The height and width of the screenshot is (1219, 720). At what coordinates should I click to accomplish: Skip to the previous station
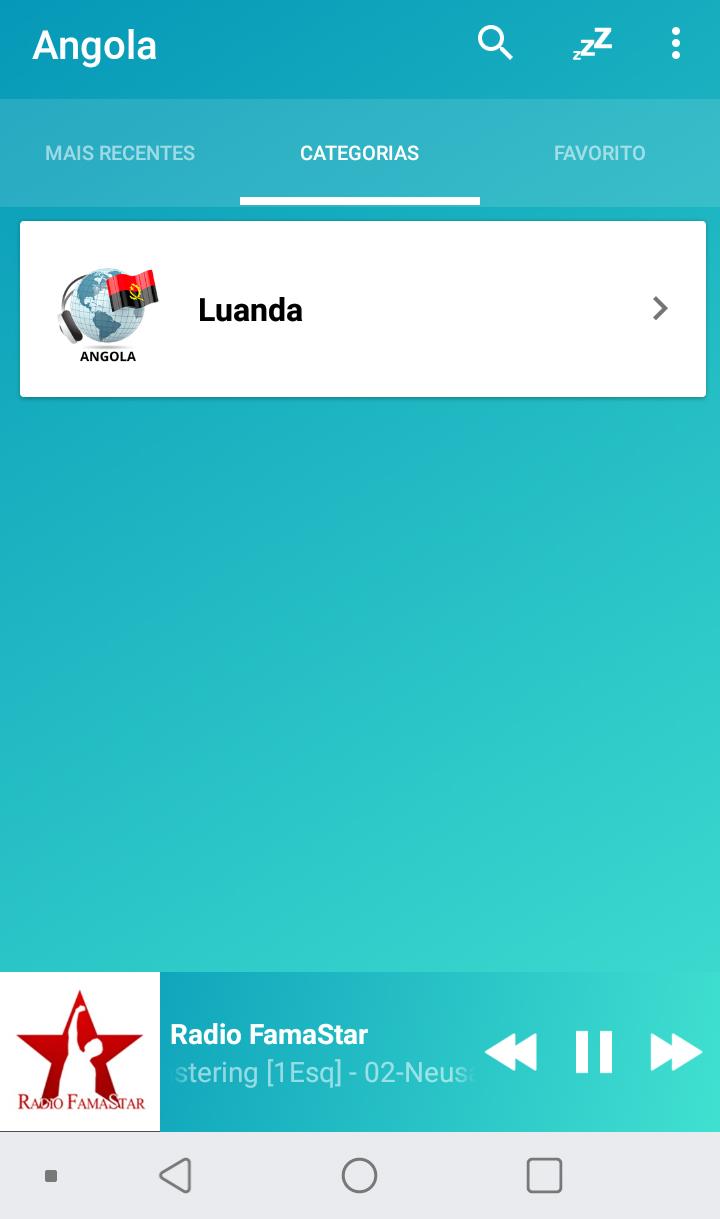[511, 1052]
